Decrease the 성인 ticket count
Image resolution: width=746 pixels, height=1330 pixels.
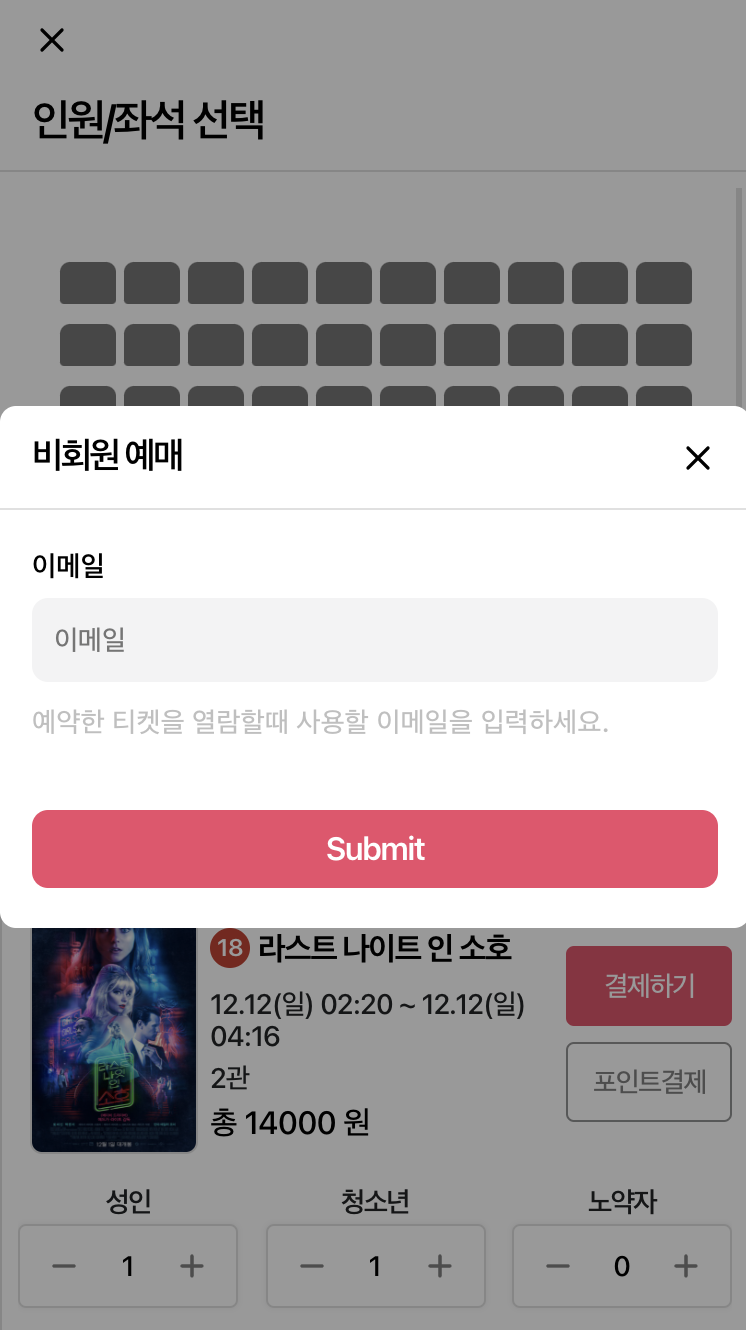(x=64, y=1266)
